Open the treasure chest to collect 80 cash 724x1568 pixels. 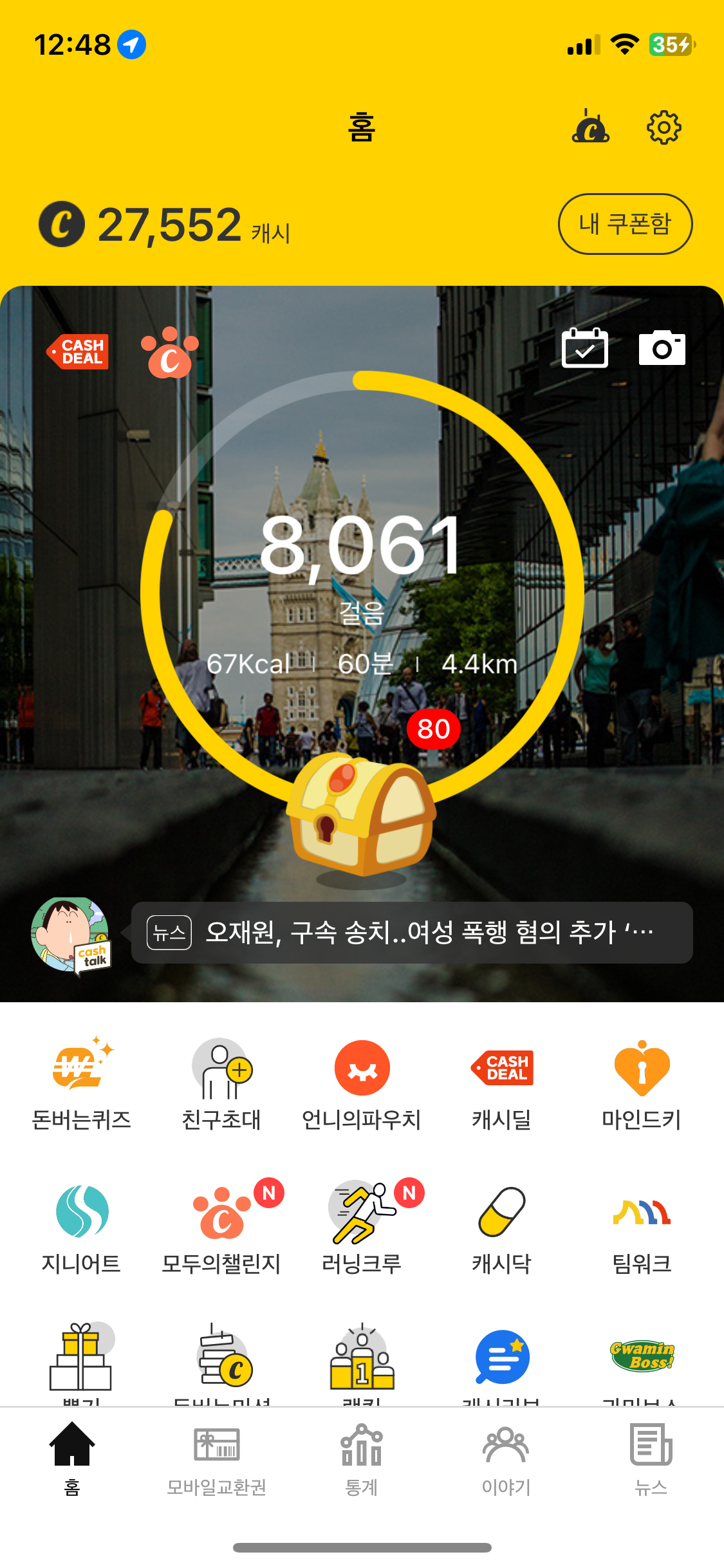click(x=361, y=814)
